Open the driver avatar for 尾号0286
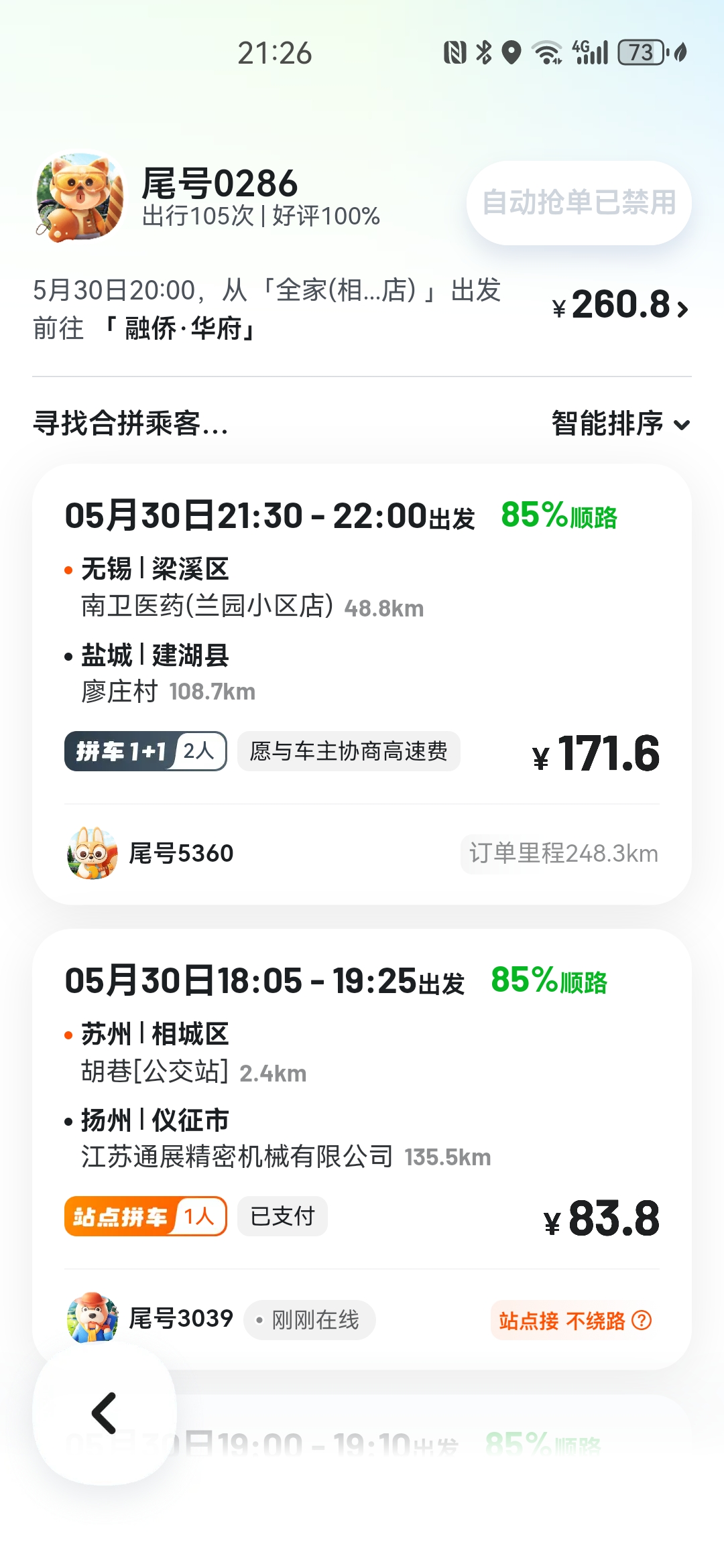 coord(80,197)
